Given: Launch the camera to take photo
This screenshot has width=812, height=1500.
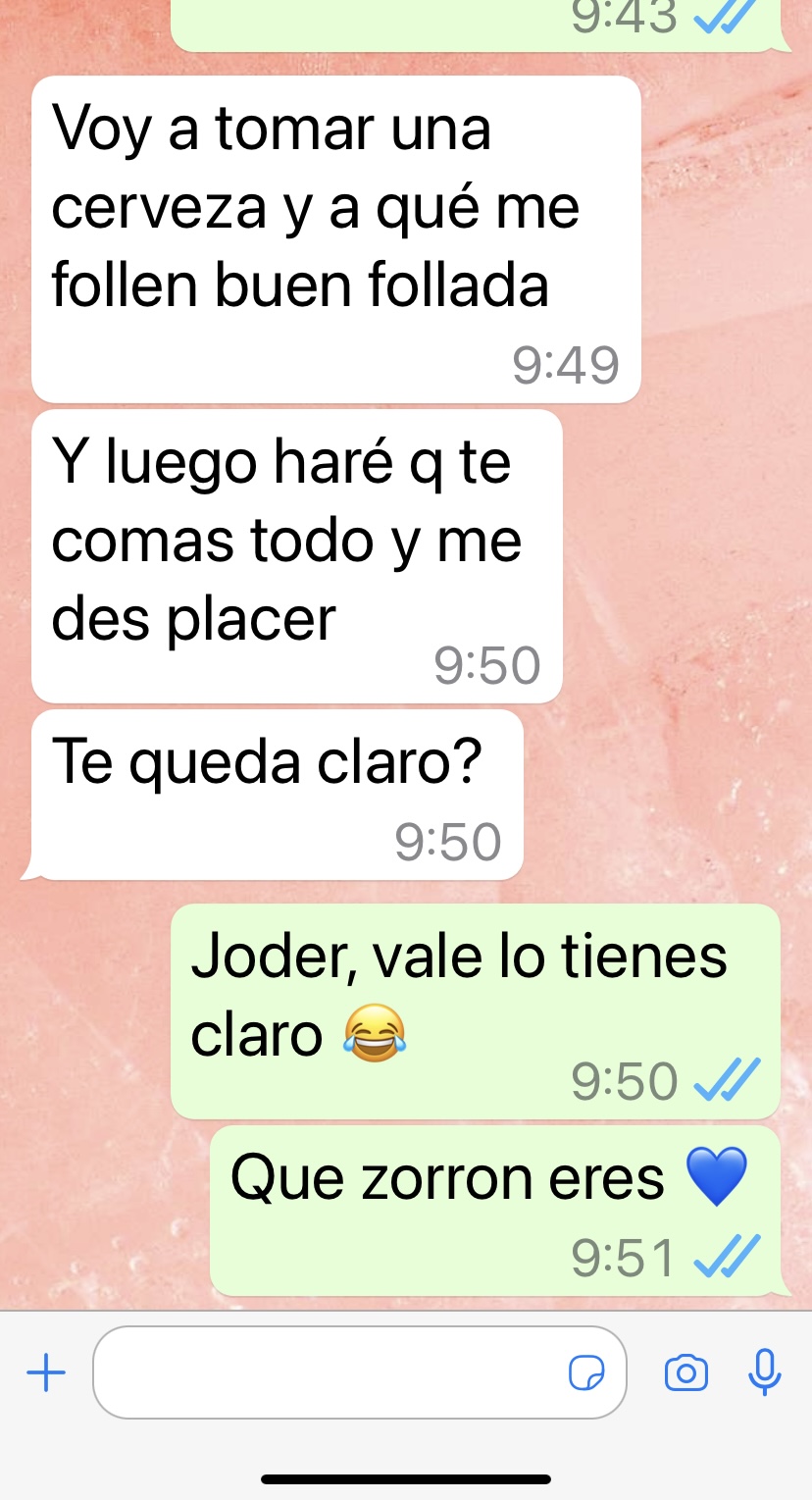Looking at the screenshot, I should [686, 1373].
